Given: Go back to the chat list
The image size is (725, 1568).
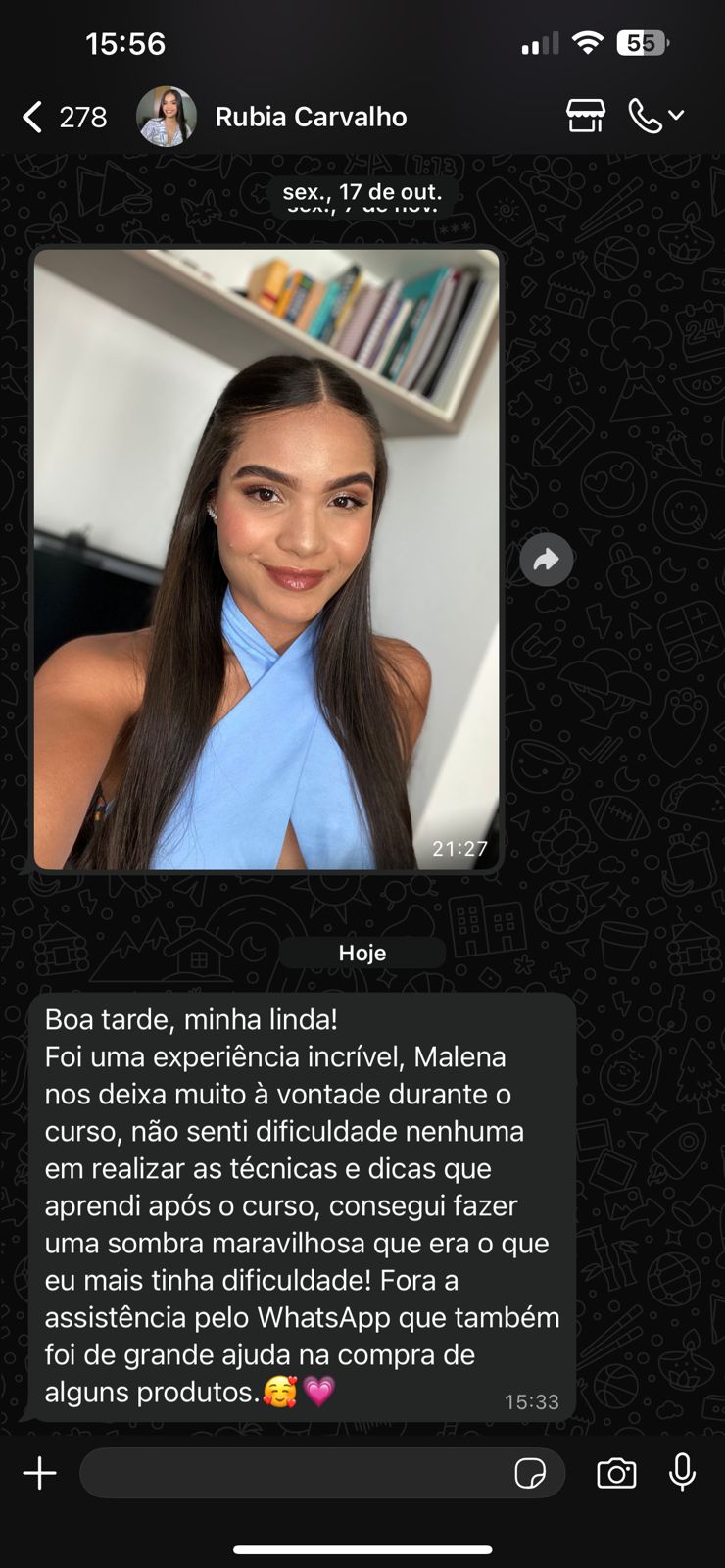Looking at the screenshot, I should pos(33,117).
